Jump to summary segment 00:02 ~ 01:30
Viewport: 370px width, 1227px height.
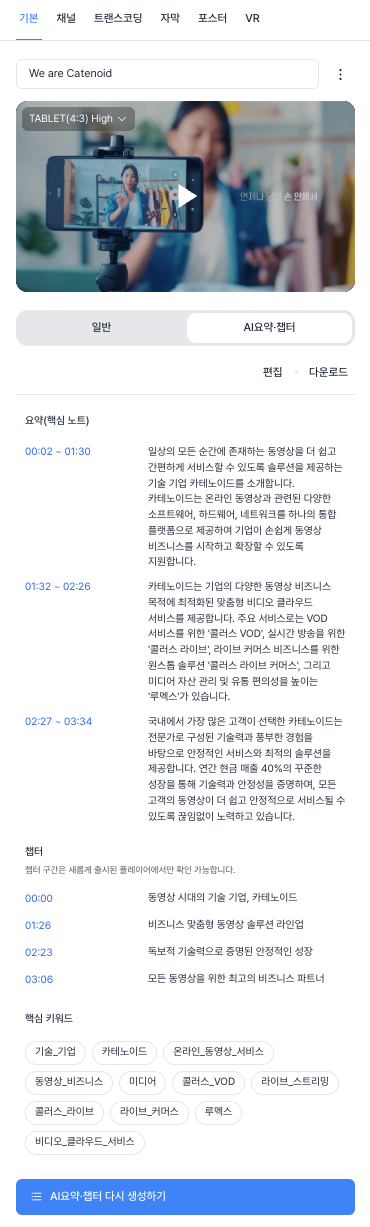(x=58, y=452)
